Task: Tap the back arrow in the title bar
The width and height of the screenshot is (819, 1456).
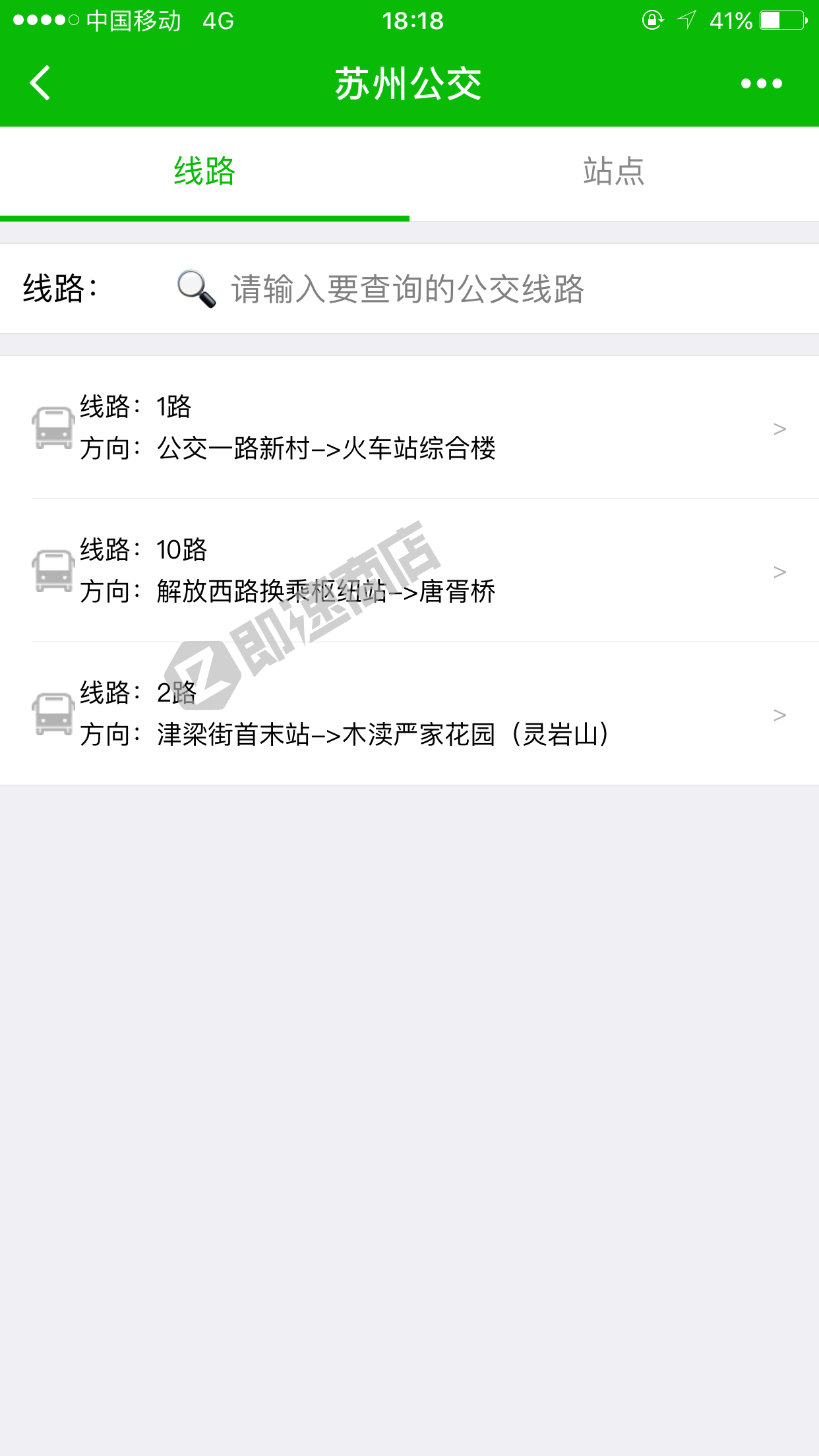Action: (40, 83)
